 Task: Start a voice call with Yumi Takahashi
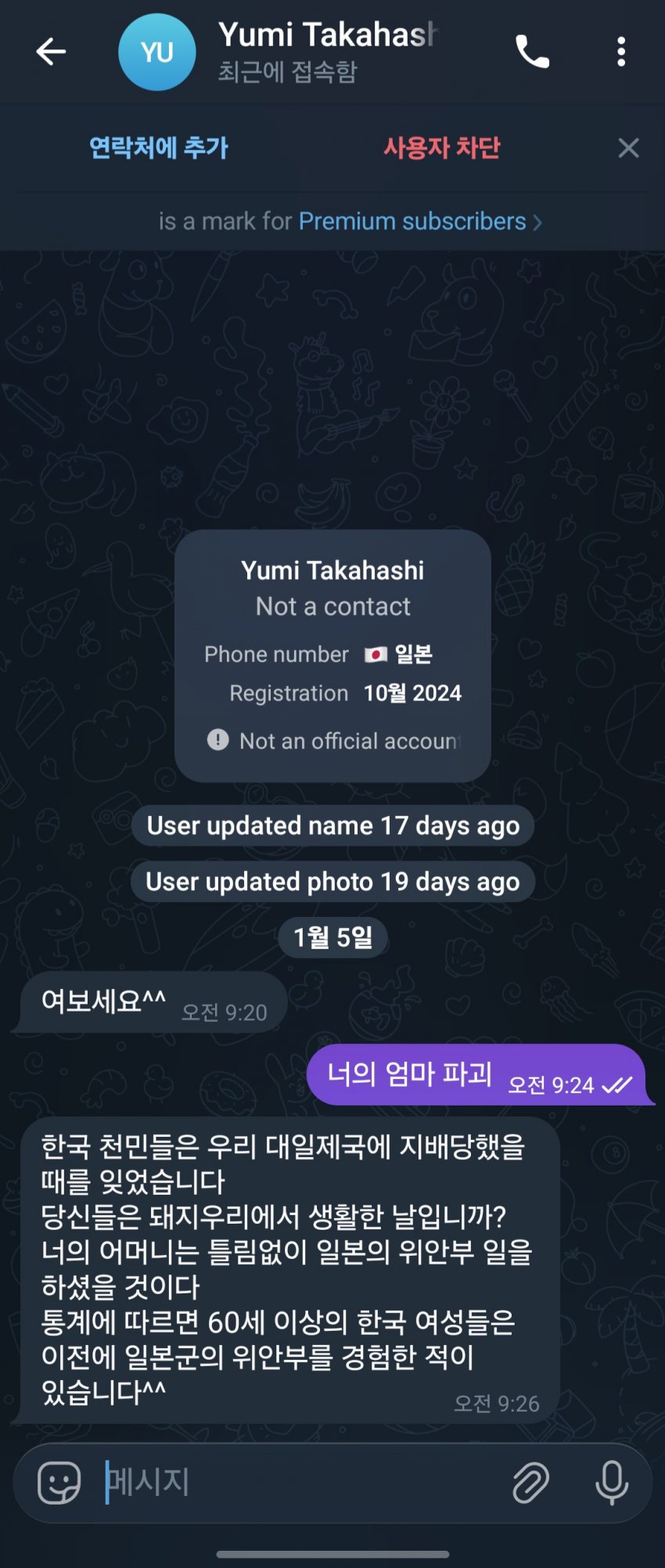pos(532,52)
